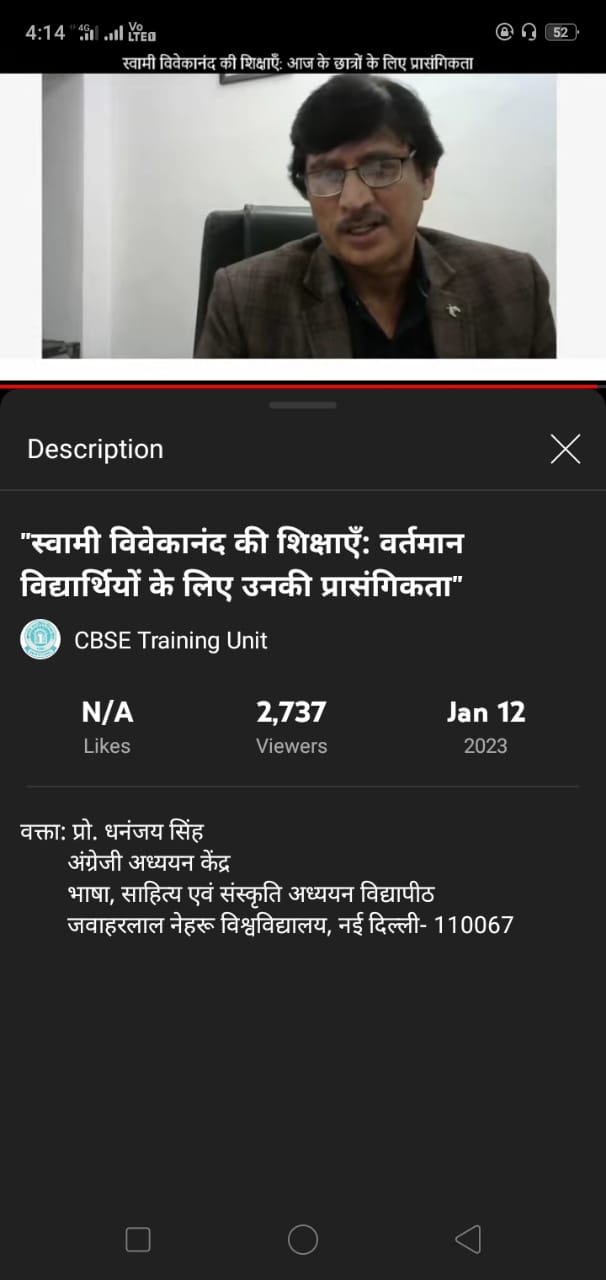This screenshot has height=1280, width=606.
Task: Go to the home screen
Action: (303, 1240)
